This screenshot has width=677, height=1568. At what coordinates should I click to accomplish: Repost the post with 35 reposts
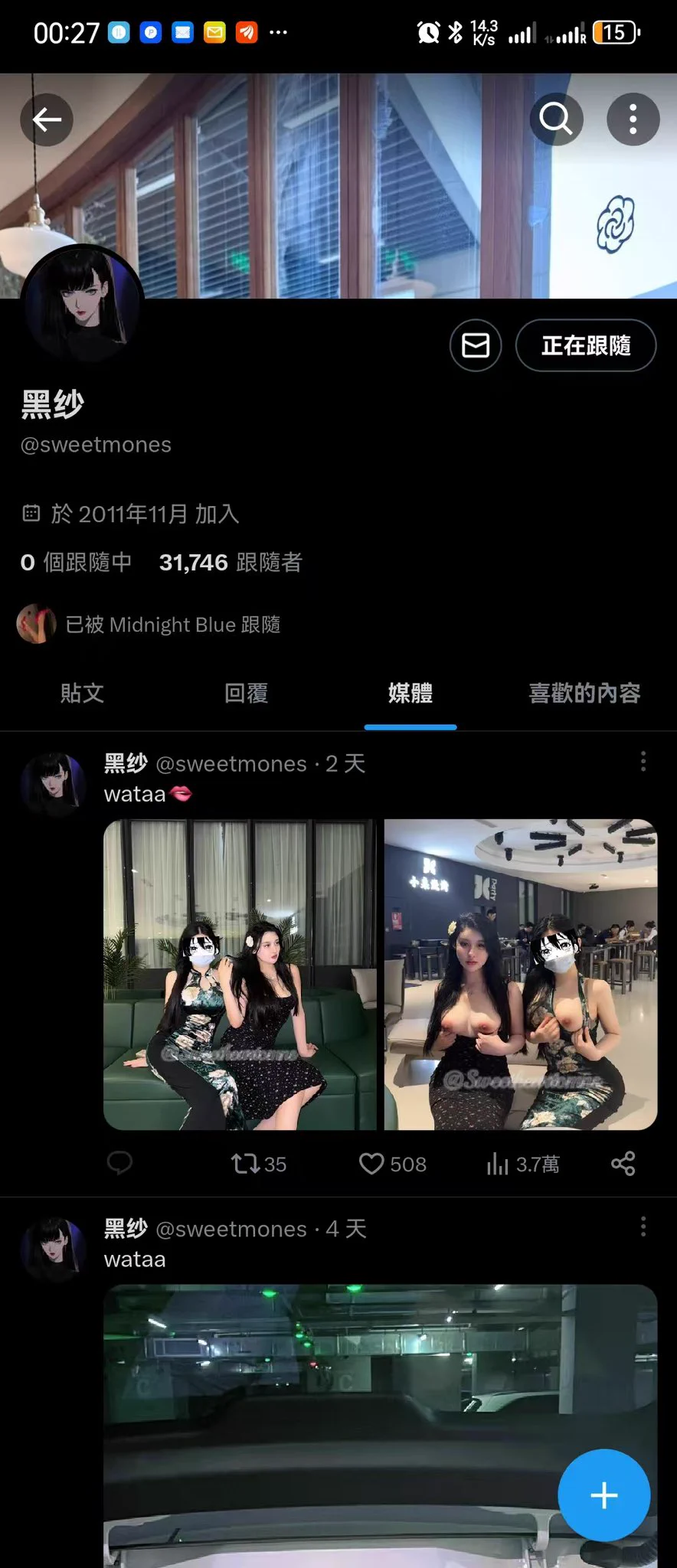coord(258,1164)
